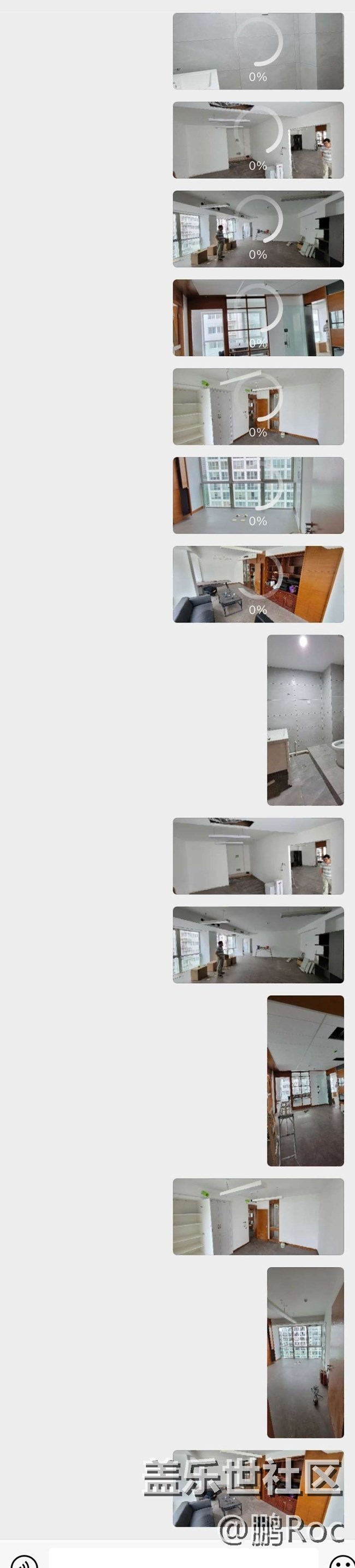Viewport: 355px width, 1568px height.
Task: Switch to voice message input
Action: pos(25,1562)
